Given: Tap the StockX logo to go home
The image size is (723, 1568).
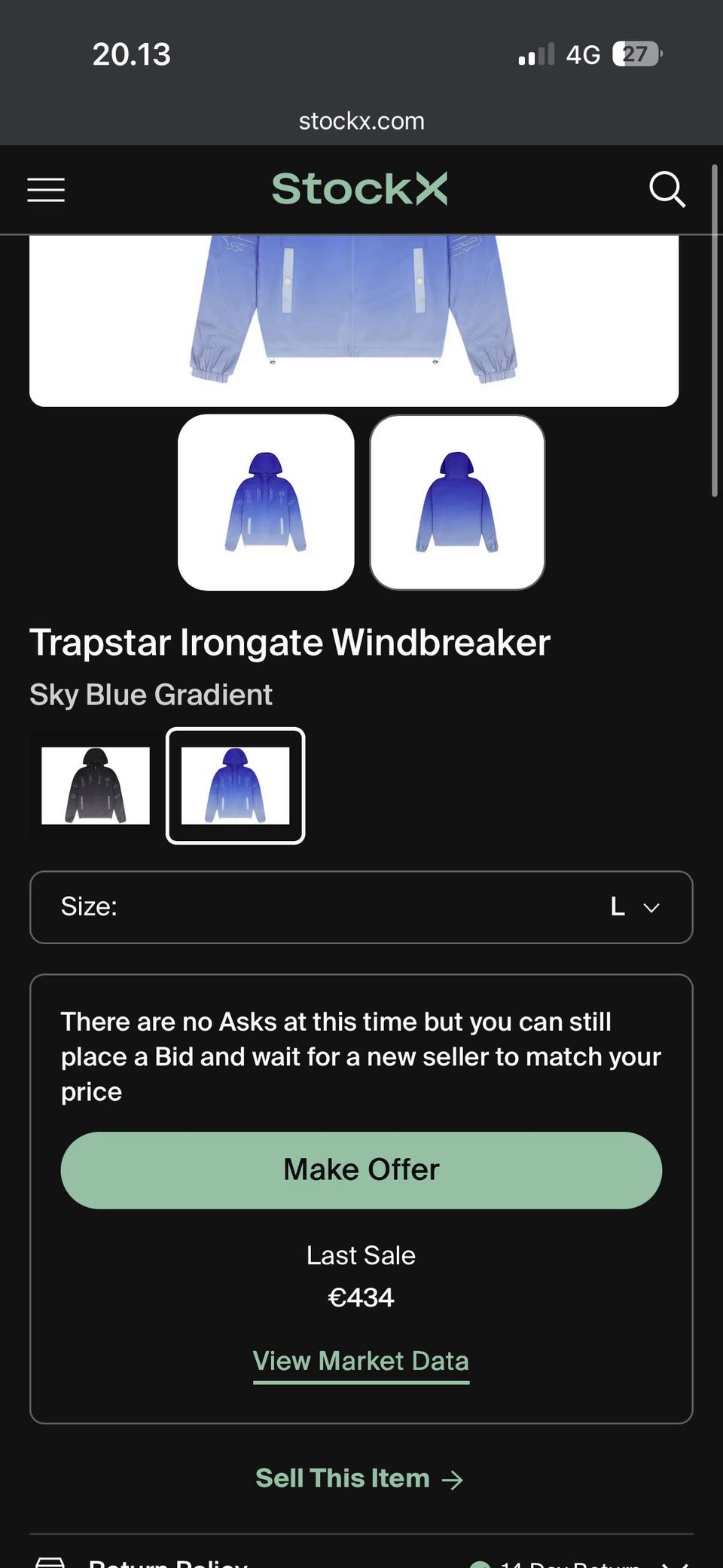Looking at the screenshot, I should (x=359, y=188).
